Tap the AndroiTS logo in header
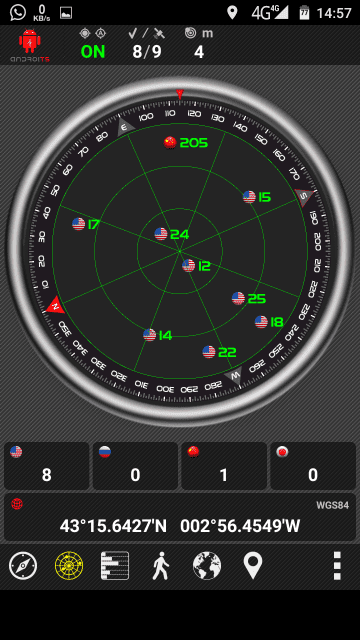Screen dimensions: 360x640 coord(30,45)
